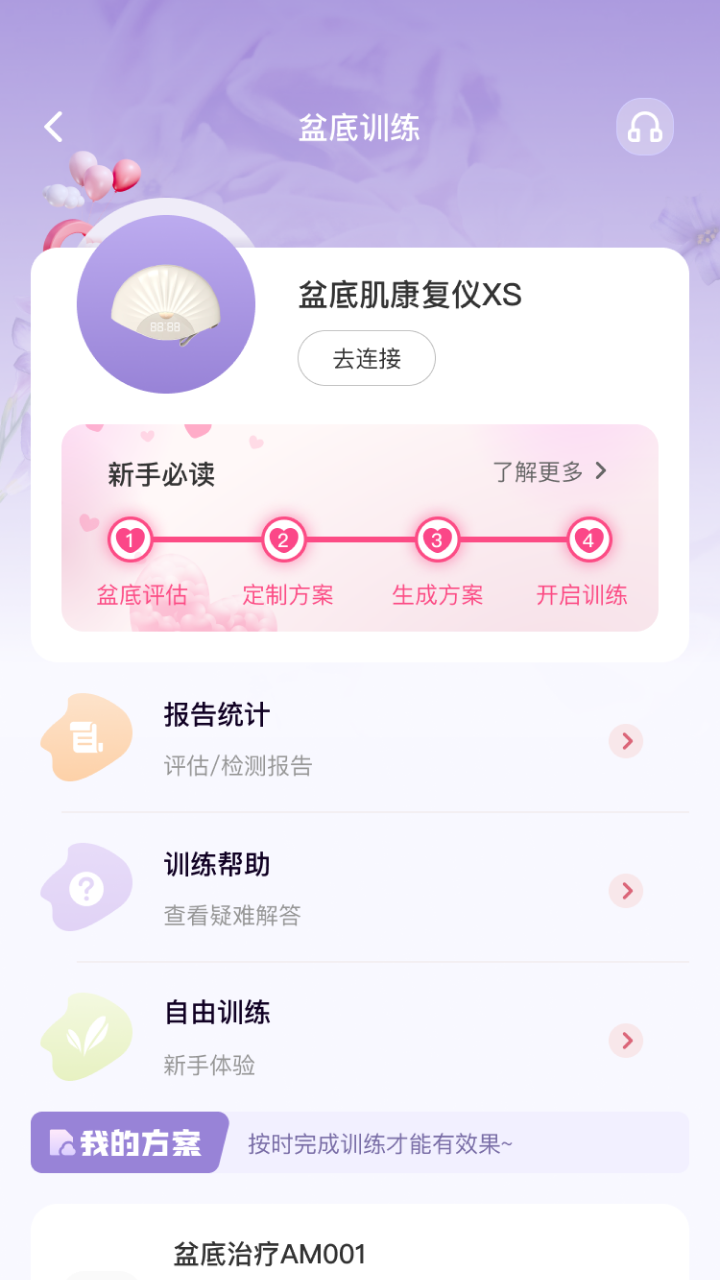Click the 我的方案 plan badge icon
720x1280 pixels.
(x=62, y=1142)
